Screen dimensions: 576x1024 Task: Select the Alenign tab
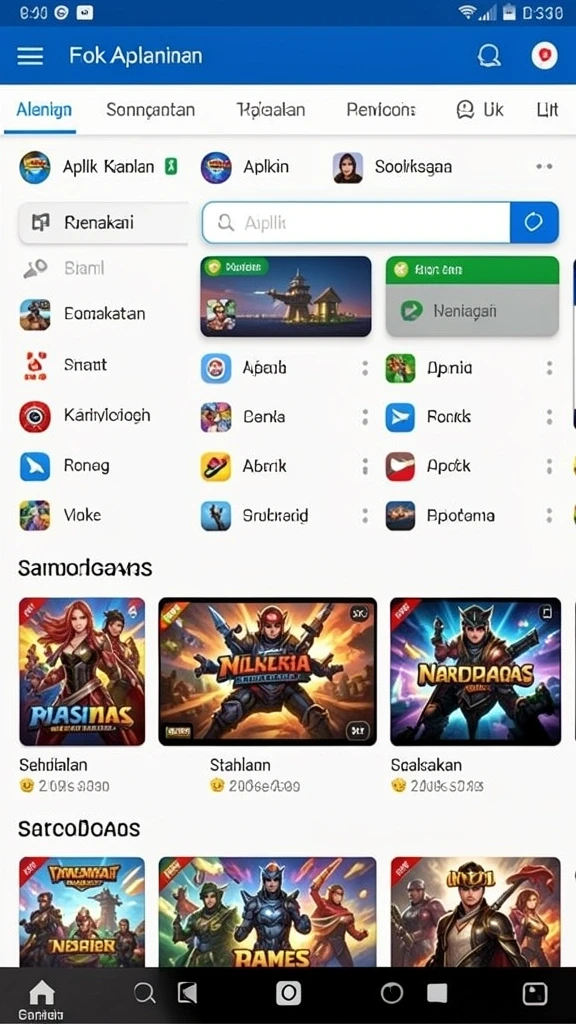point(44,110)
